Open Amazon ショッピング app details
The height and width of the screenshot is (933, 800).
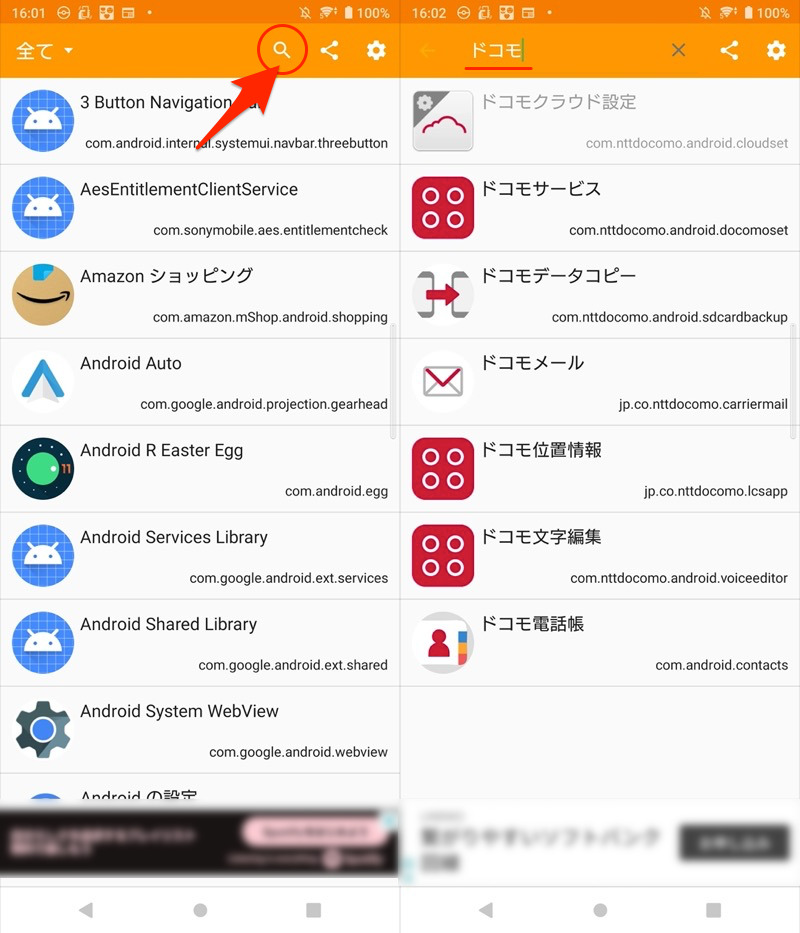click(x=200, y=295)
